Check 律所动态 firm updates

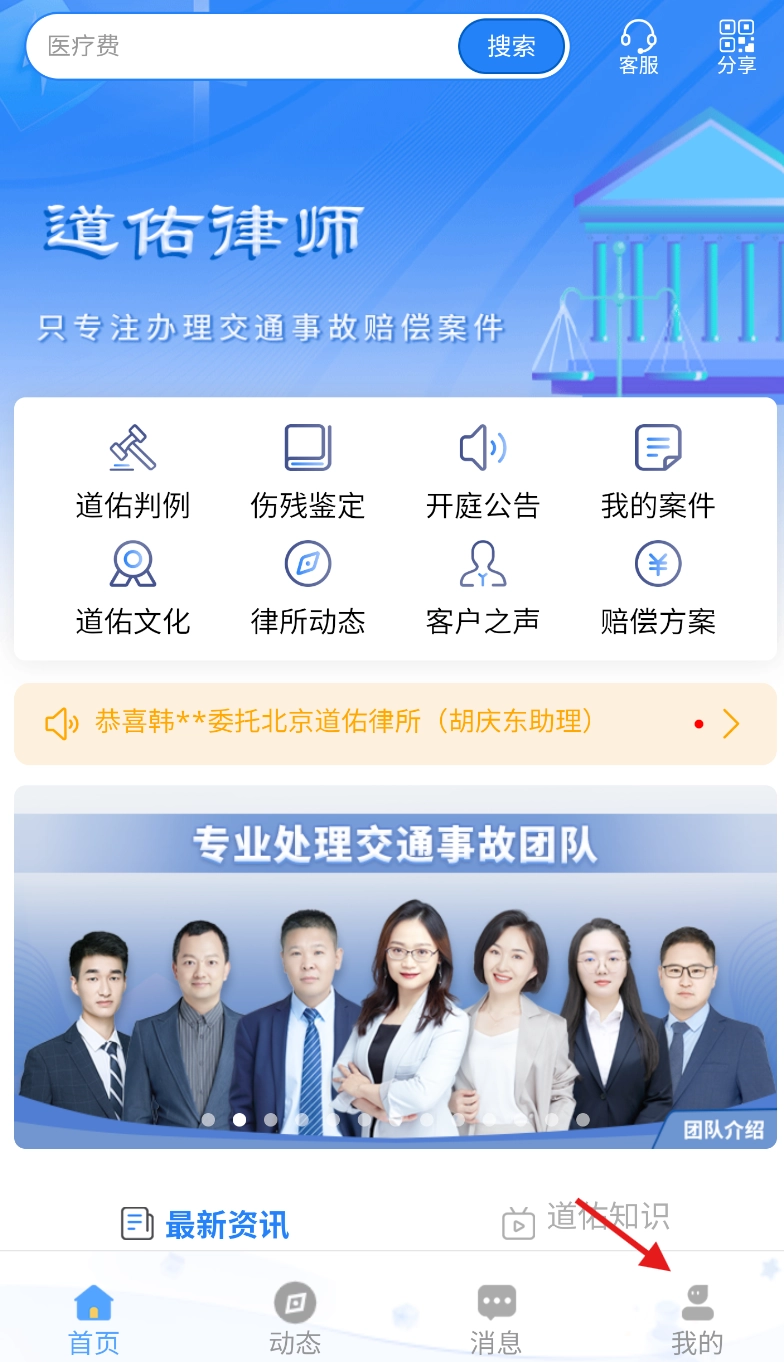point(308,588)
